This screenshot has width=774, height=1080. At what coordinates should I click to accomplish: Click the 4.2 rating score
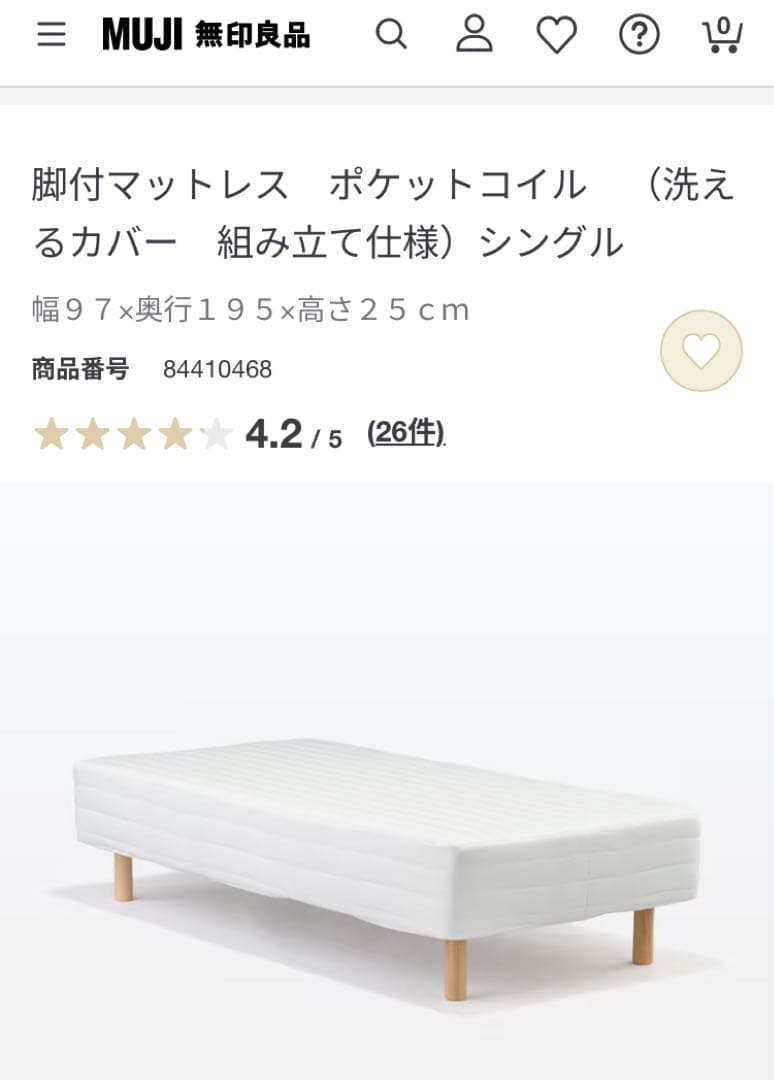(x=275, y=433)
